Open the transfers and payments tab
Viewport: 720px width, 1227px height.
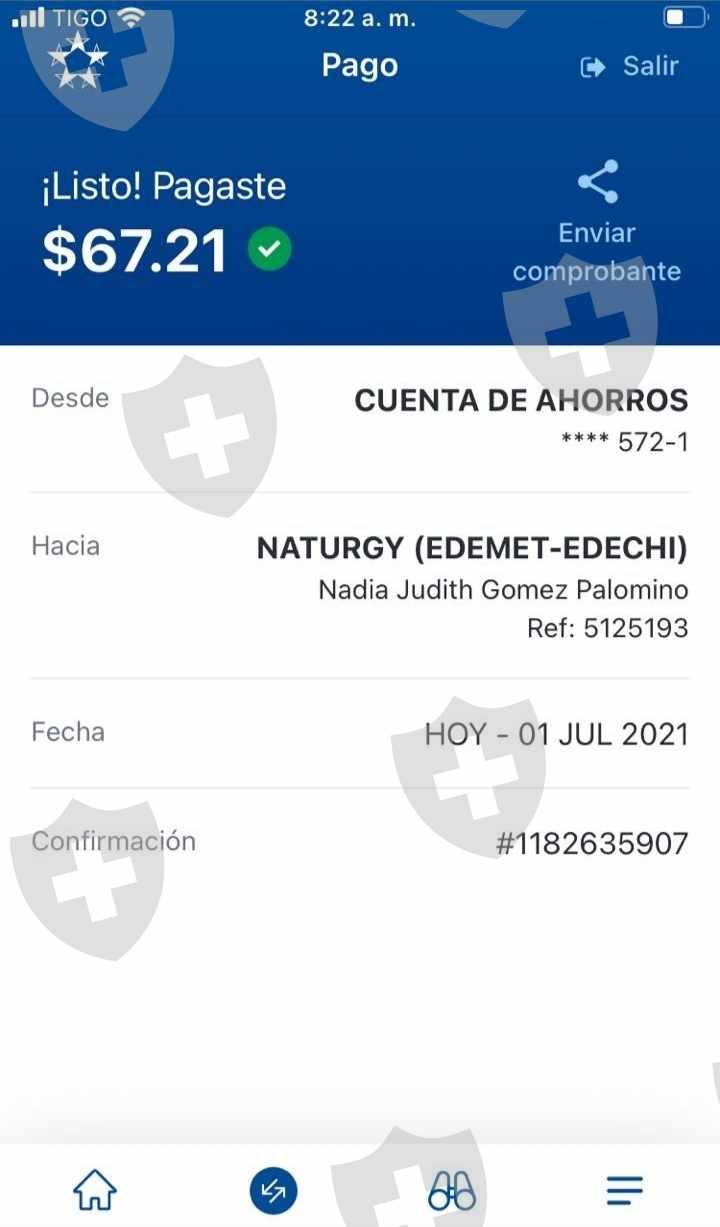pyautogui.click(x=273, y=1190)
